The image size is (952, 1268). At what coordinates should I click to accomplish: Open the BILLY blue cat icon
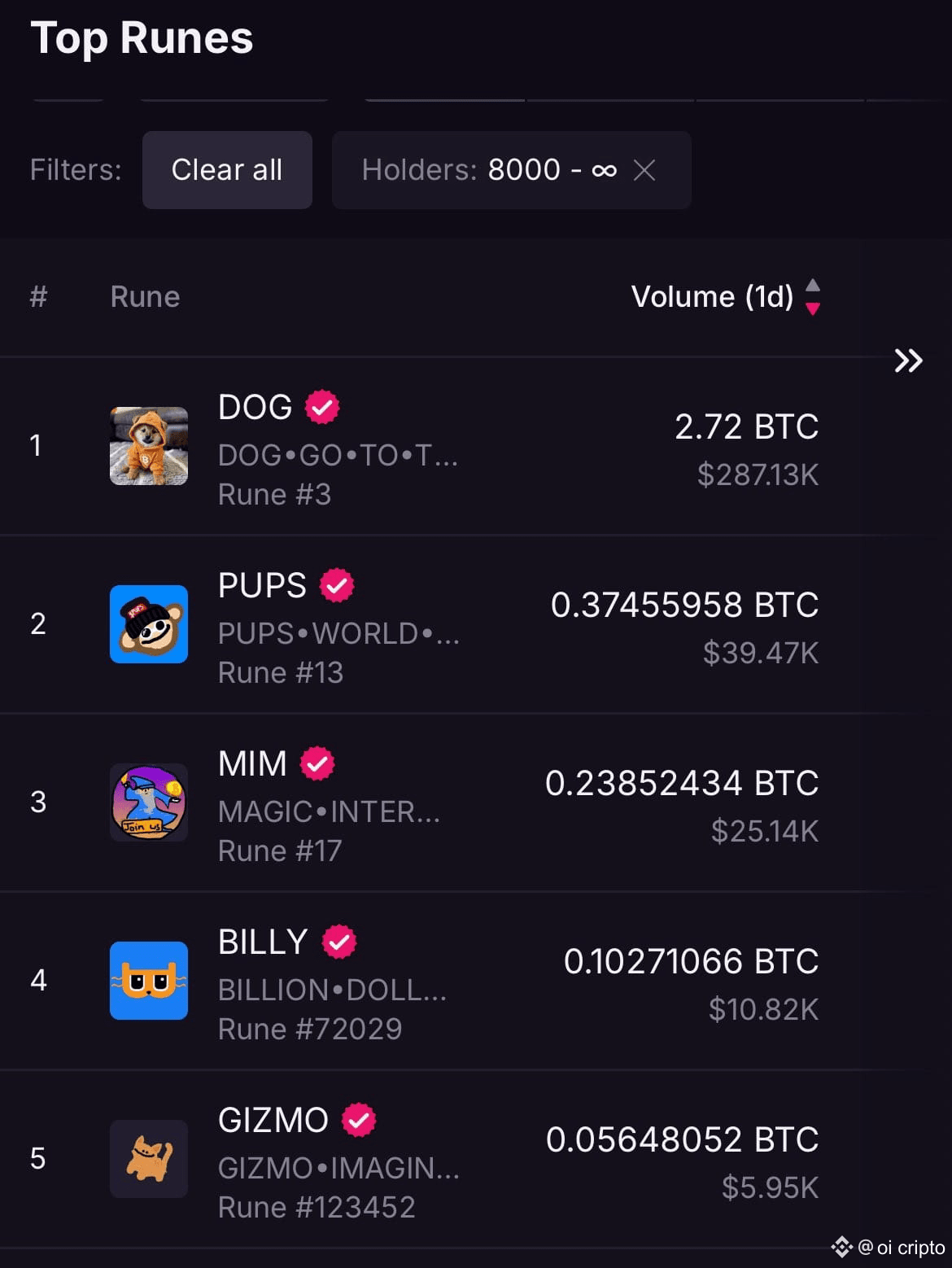148,982
